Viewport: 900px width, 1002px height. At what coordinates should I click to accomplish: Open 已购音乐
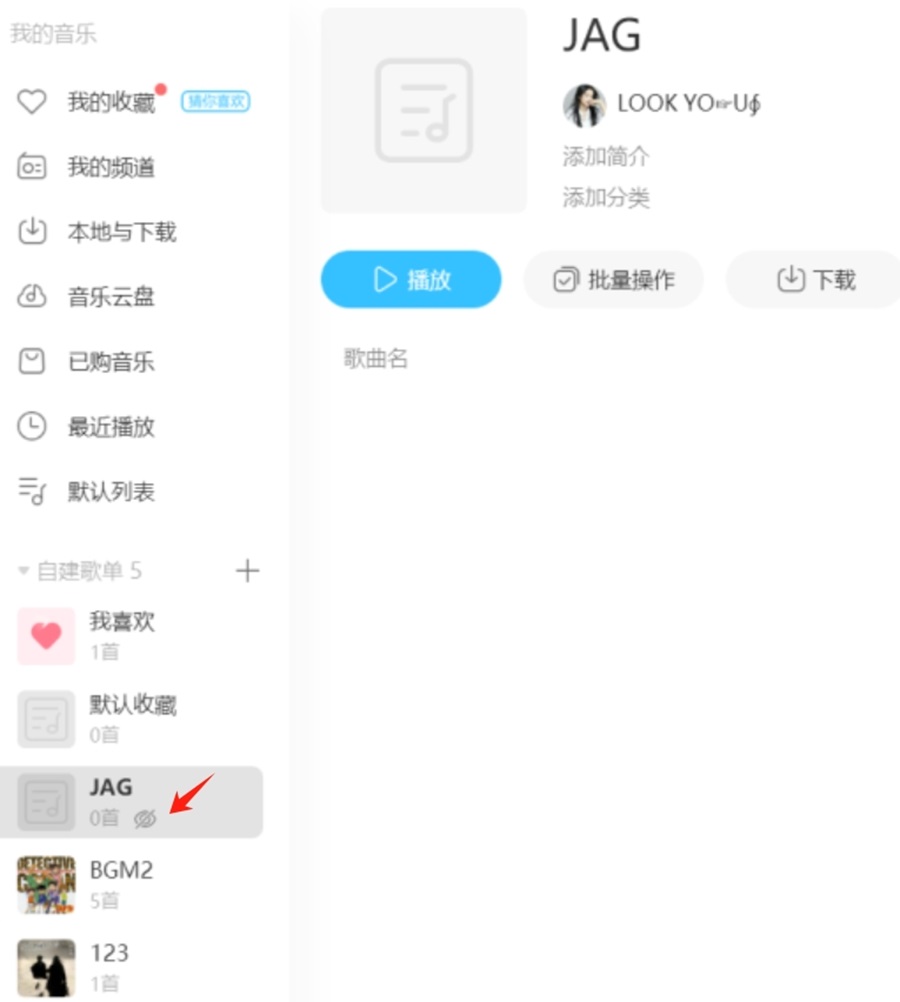pyautogui.click(x=110, y=362)
